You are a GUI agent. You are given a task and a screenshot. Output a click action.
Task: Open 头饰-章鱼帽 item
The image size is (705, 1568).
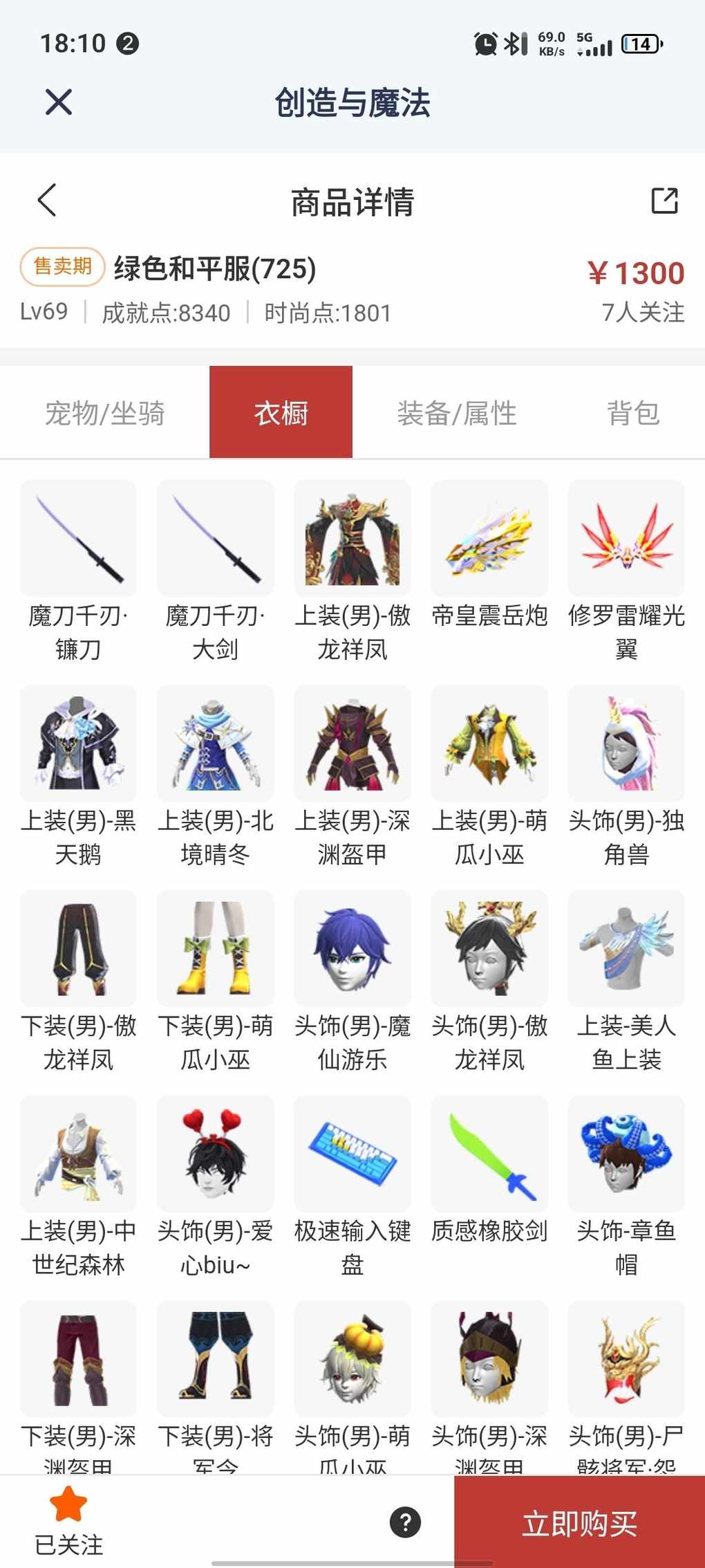coord(626,1154)
